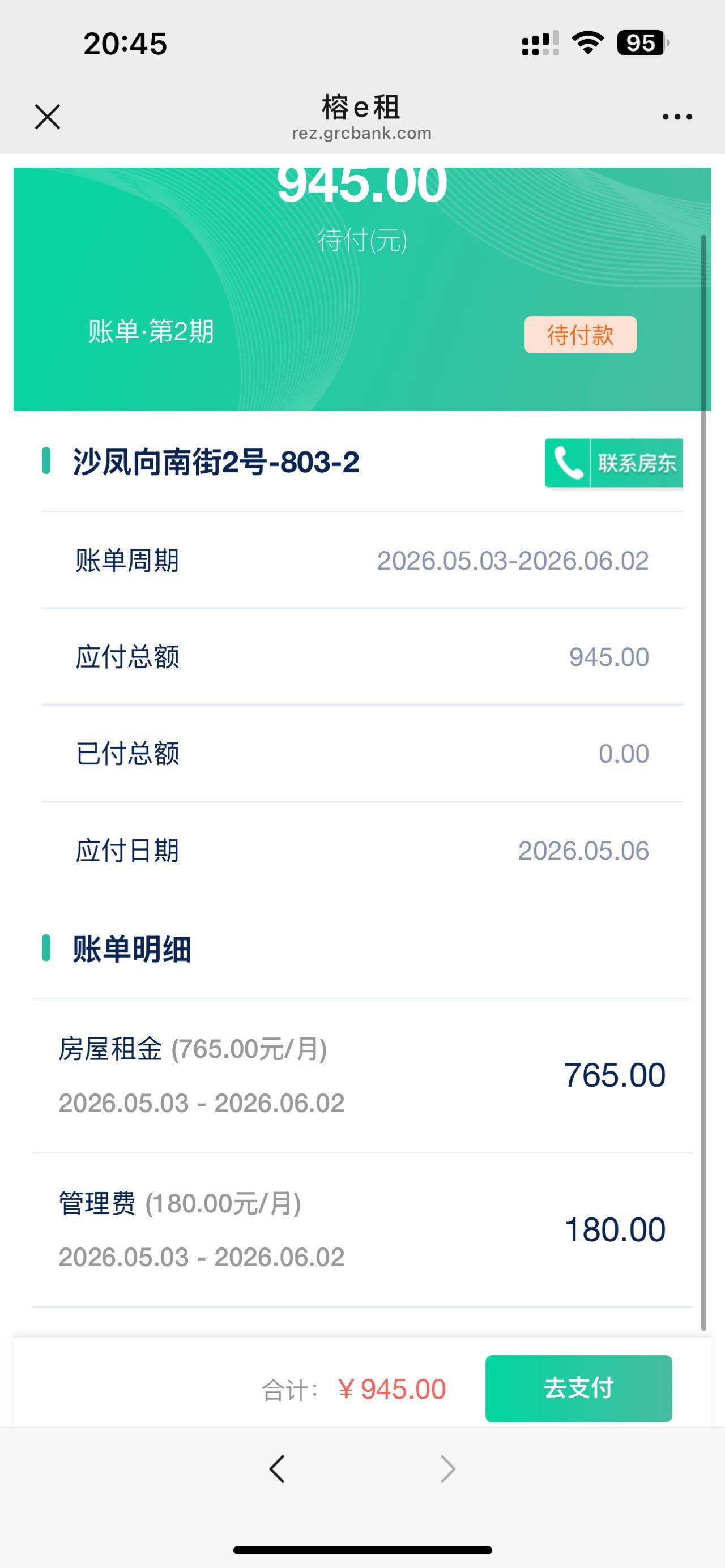Call the landlord via 联系房东
Image resolution: width=725 pixels, height=1568 pixels.
(x=613, y=463)
